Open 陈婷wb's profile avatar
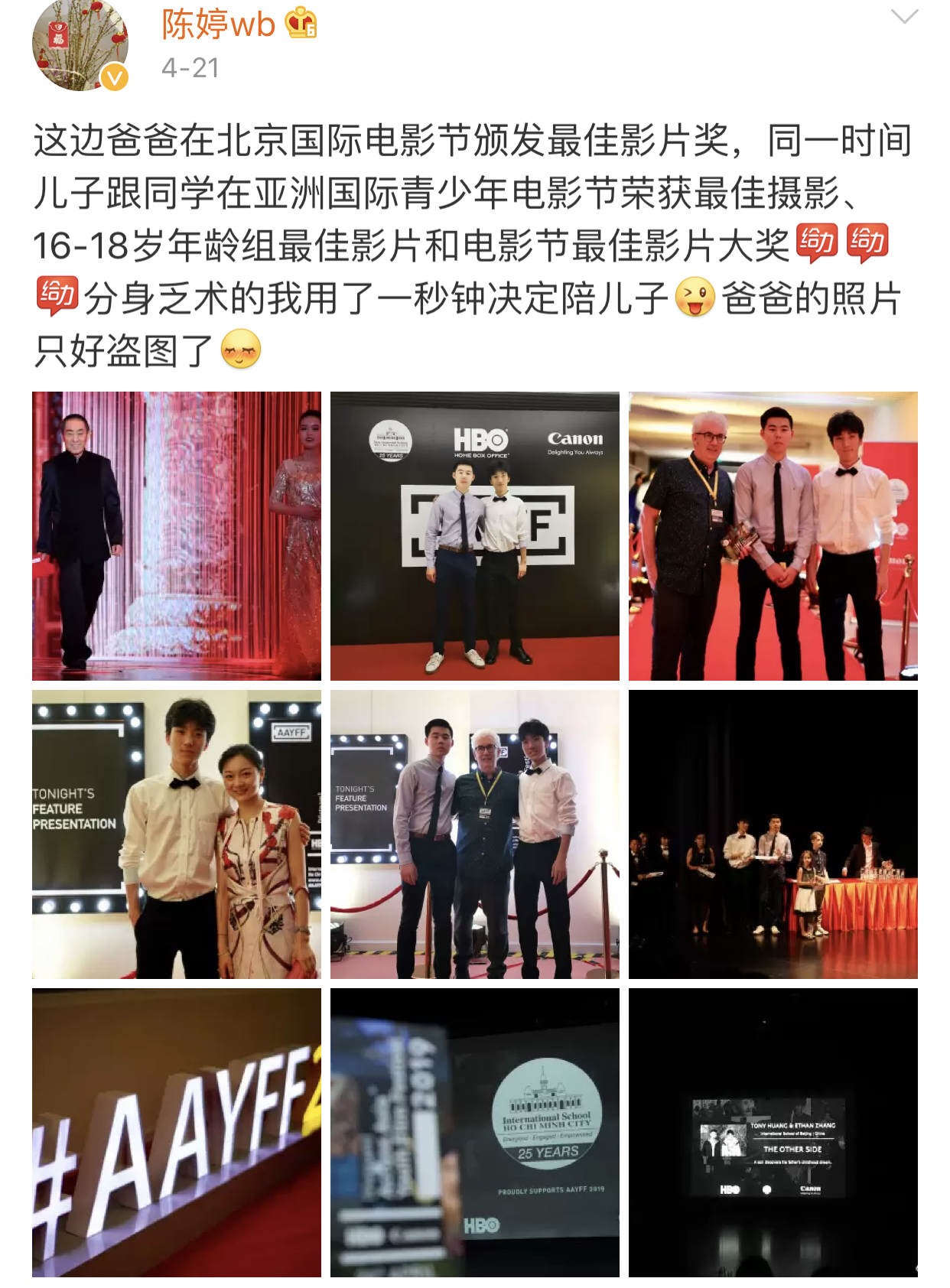 80,44
